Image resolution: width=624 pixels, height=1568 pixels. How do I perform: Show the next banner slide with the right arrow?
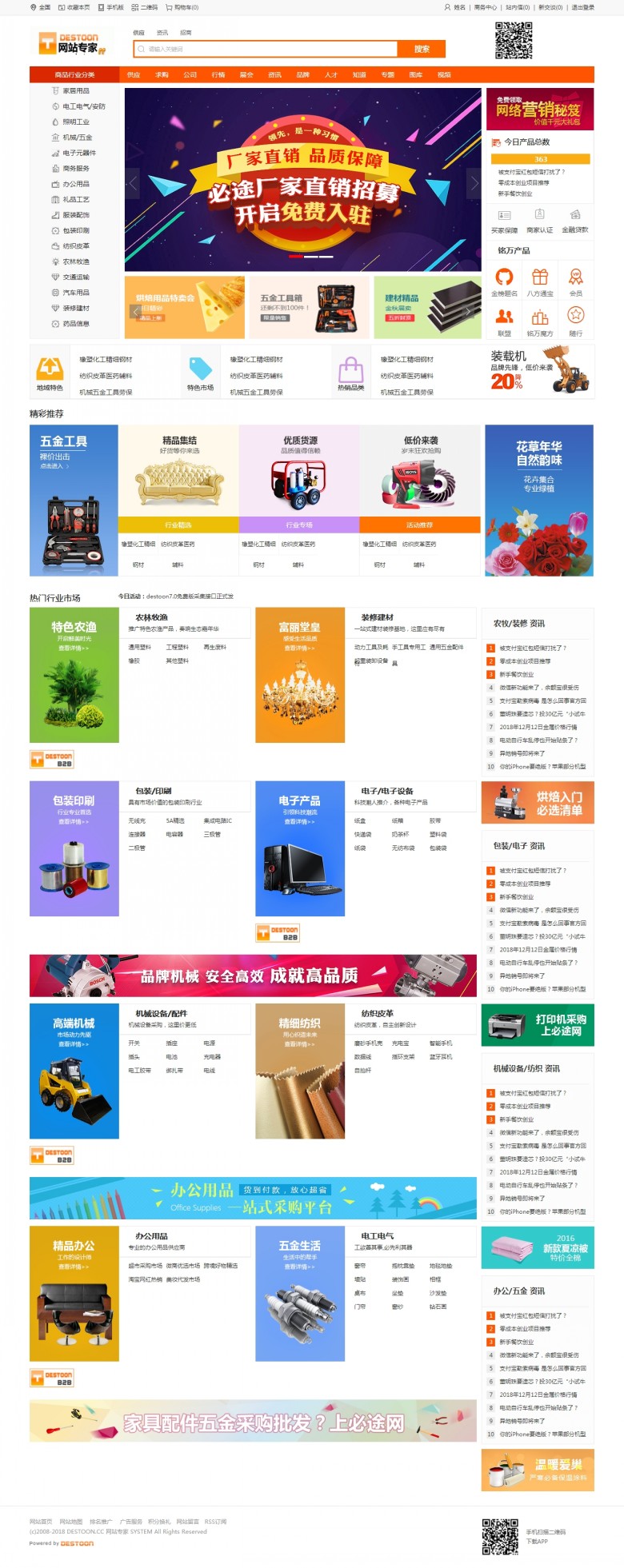474,183
